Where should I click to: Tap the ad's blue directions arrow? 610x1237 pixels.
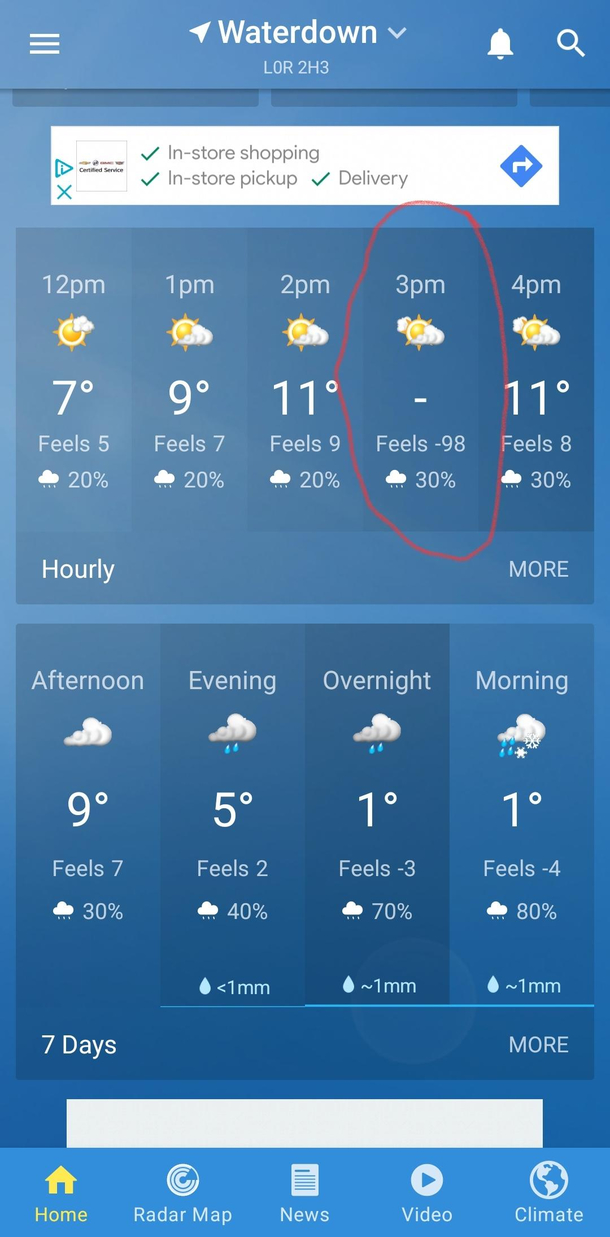[x=521, y=166]
